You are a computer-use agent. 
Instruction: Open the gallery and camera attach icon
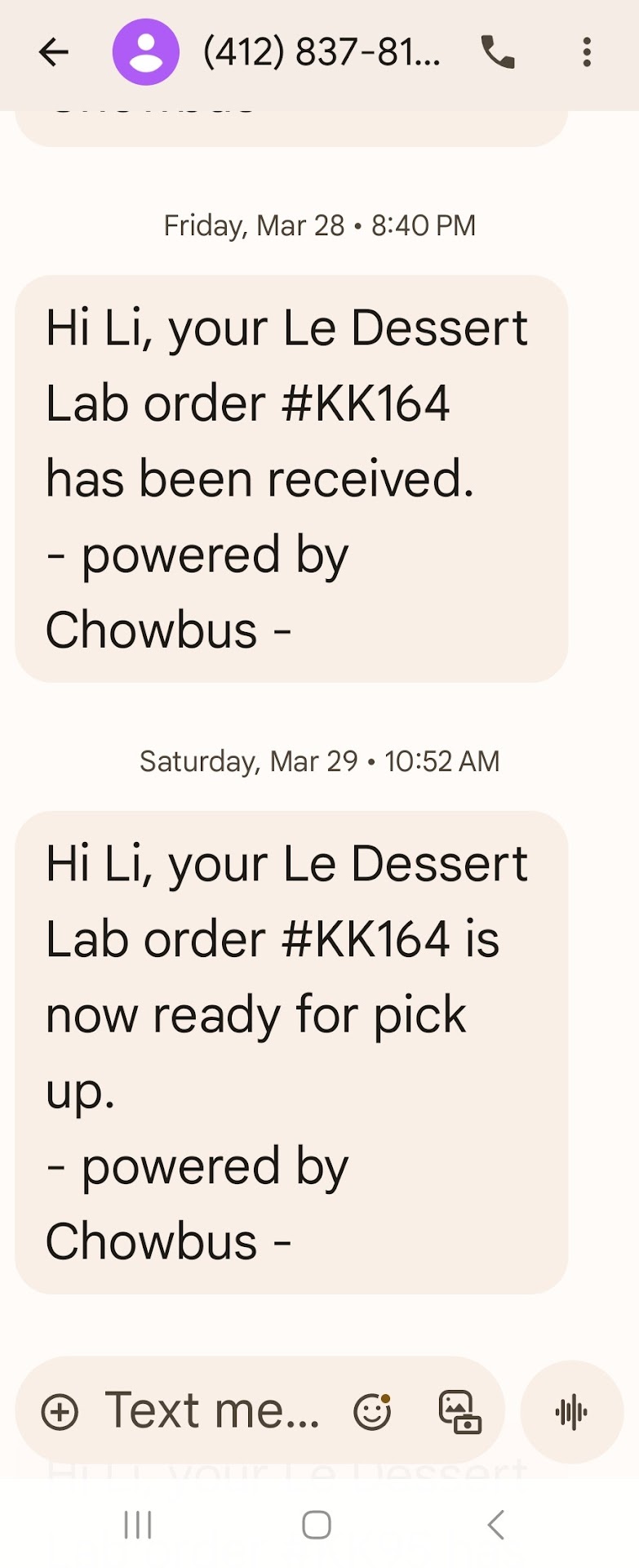459,1412
